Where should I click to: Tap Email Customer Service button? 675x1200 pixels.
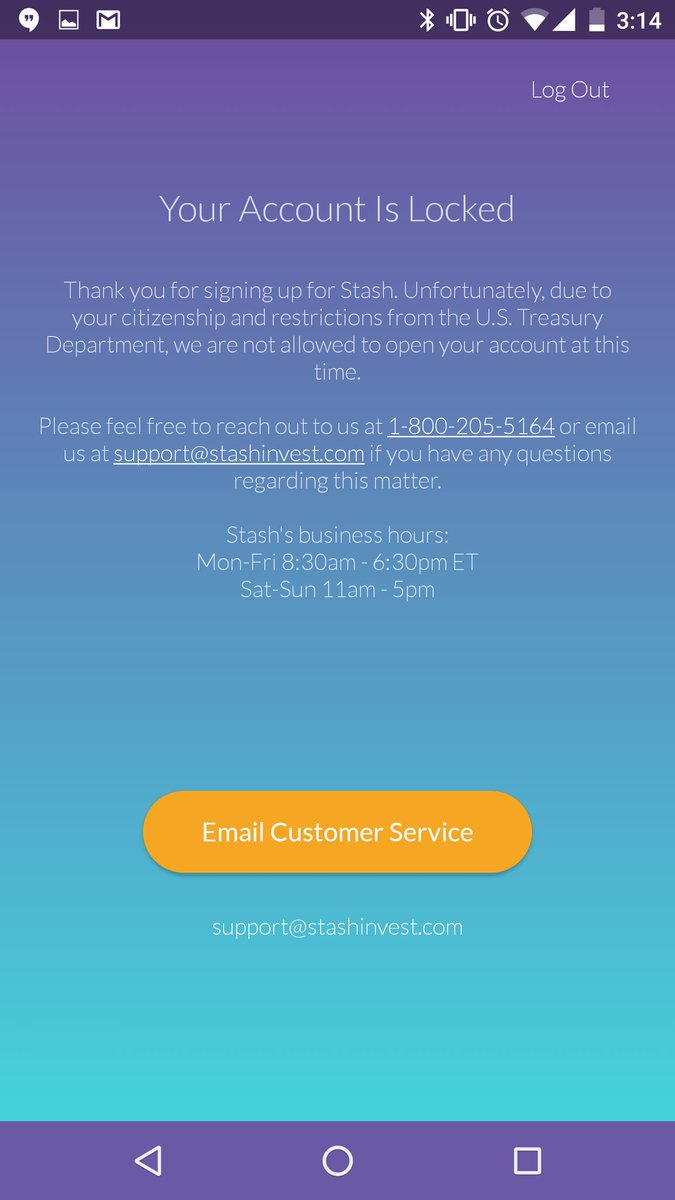(x=337, y=832)
